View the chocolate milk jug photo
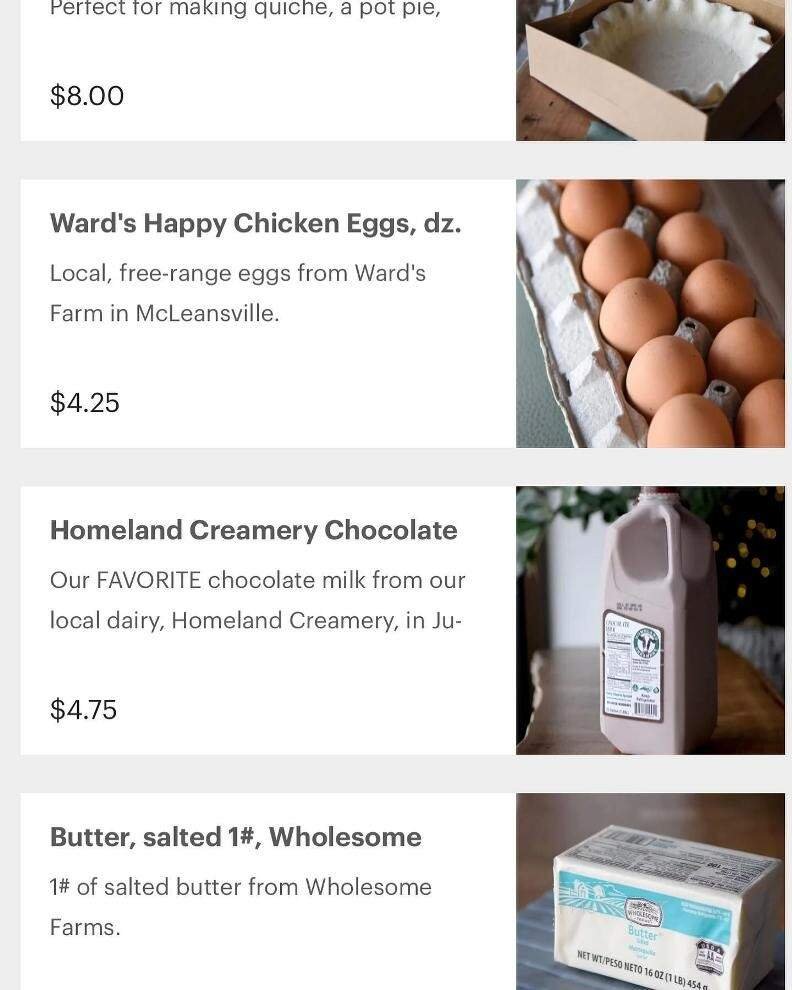The width and height of the screenshot is (792, 990). (x=650, y=620)
